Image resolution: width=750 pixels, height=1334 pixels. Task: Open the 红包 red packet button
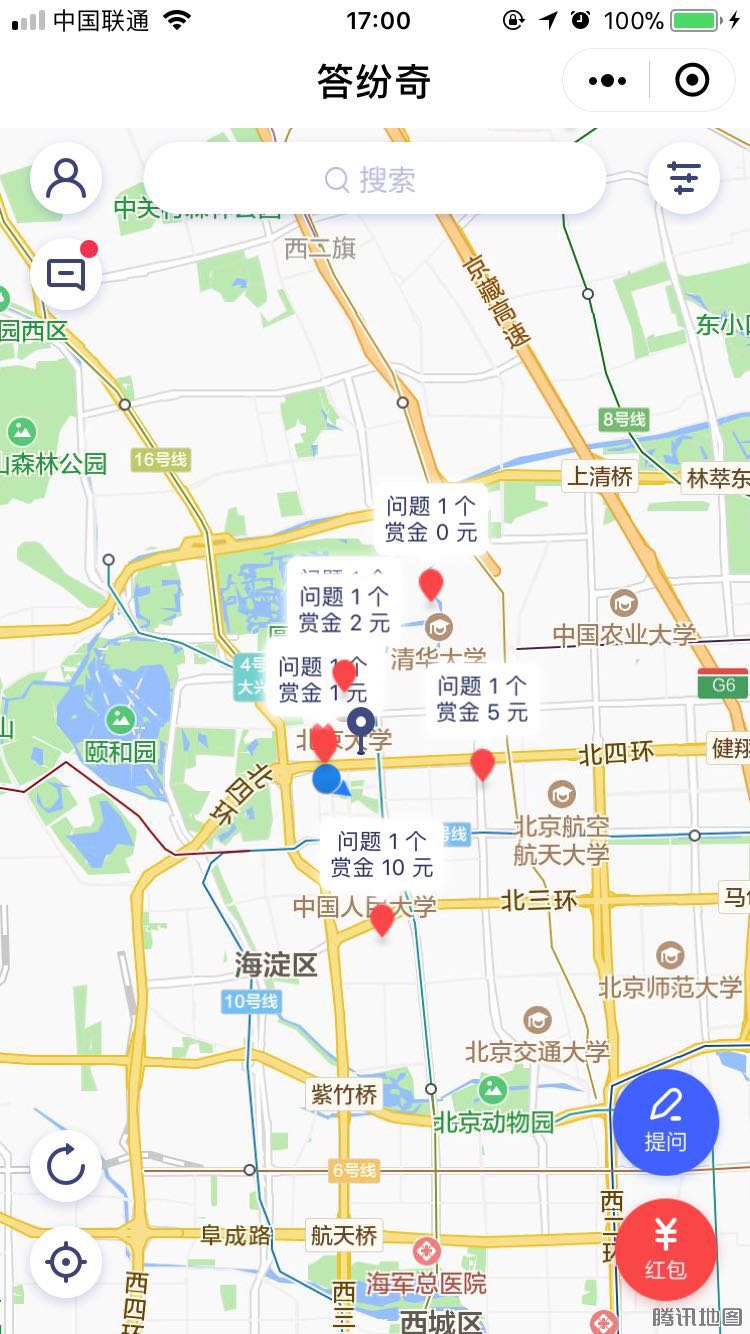pyautogui.click(x=665, y=1249)
